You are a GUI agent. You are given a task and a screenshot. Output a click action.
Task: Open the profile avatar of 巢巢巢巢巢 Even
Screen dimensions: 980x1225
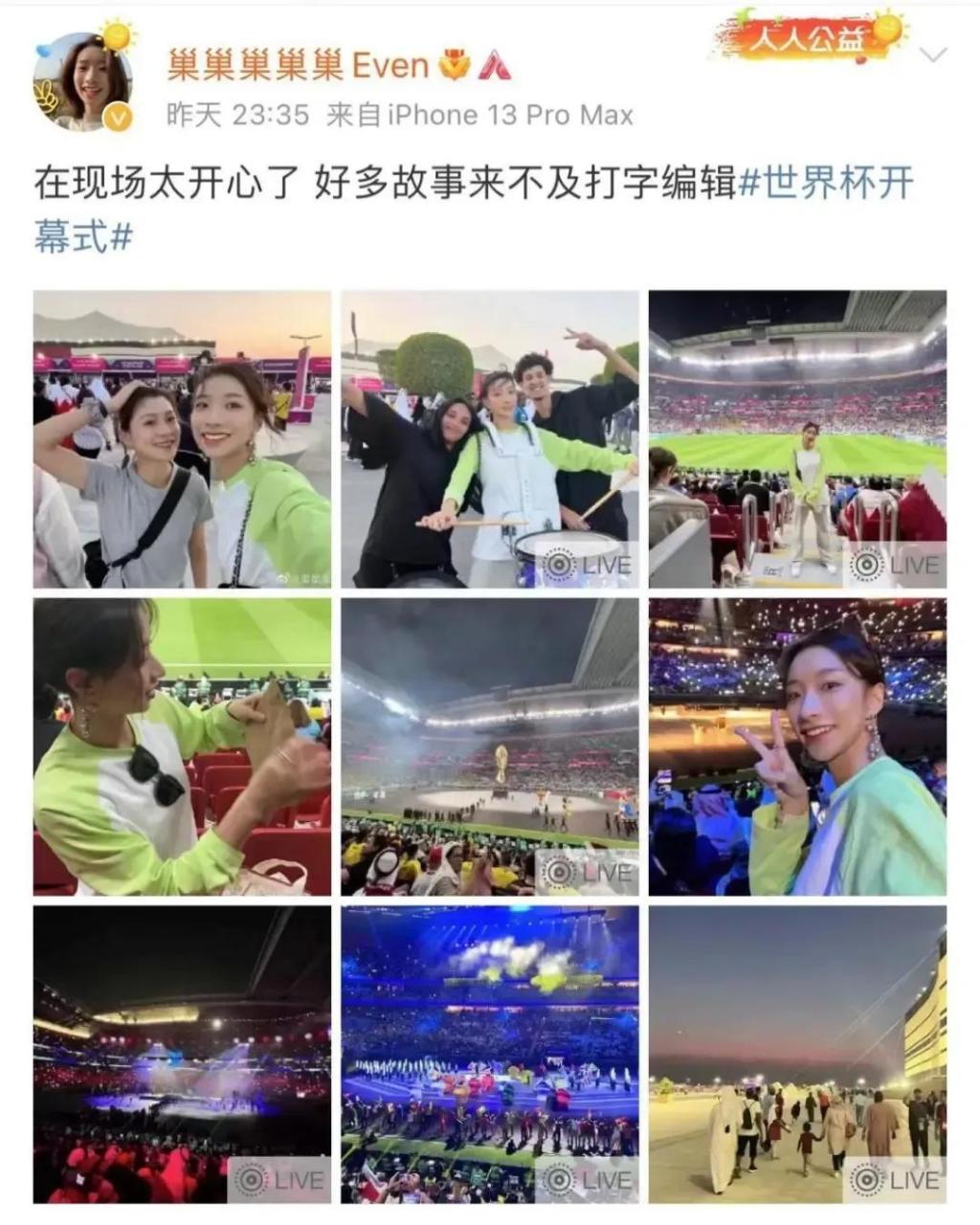click(x=82, y=82)
